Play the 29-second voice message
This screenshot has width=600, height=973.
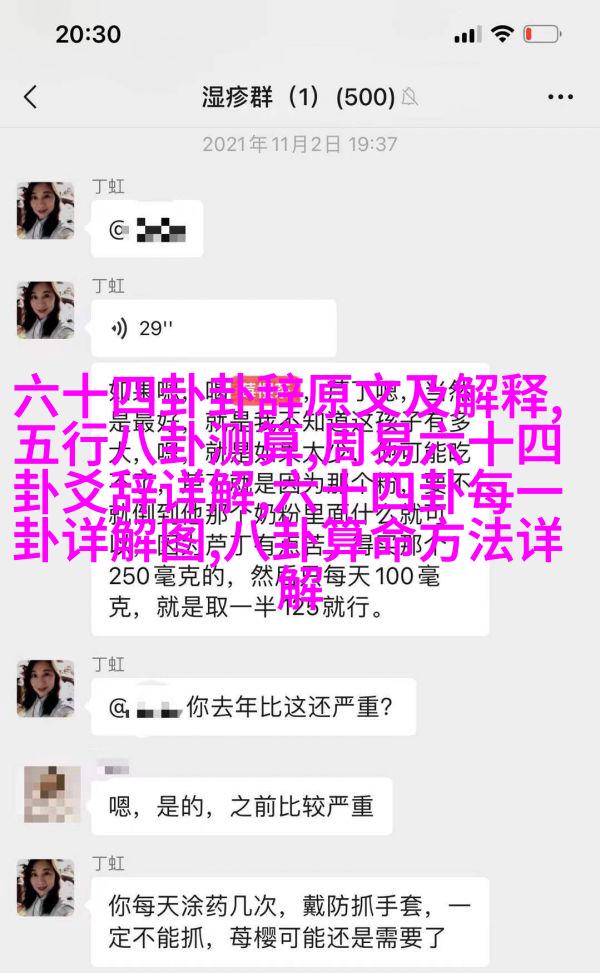[213, 328]
